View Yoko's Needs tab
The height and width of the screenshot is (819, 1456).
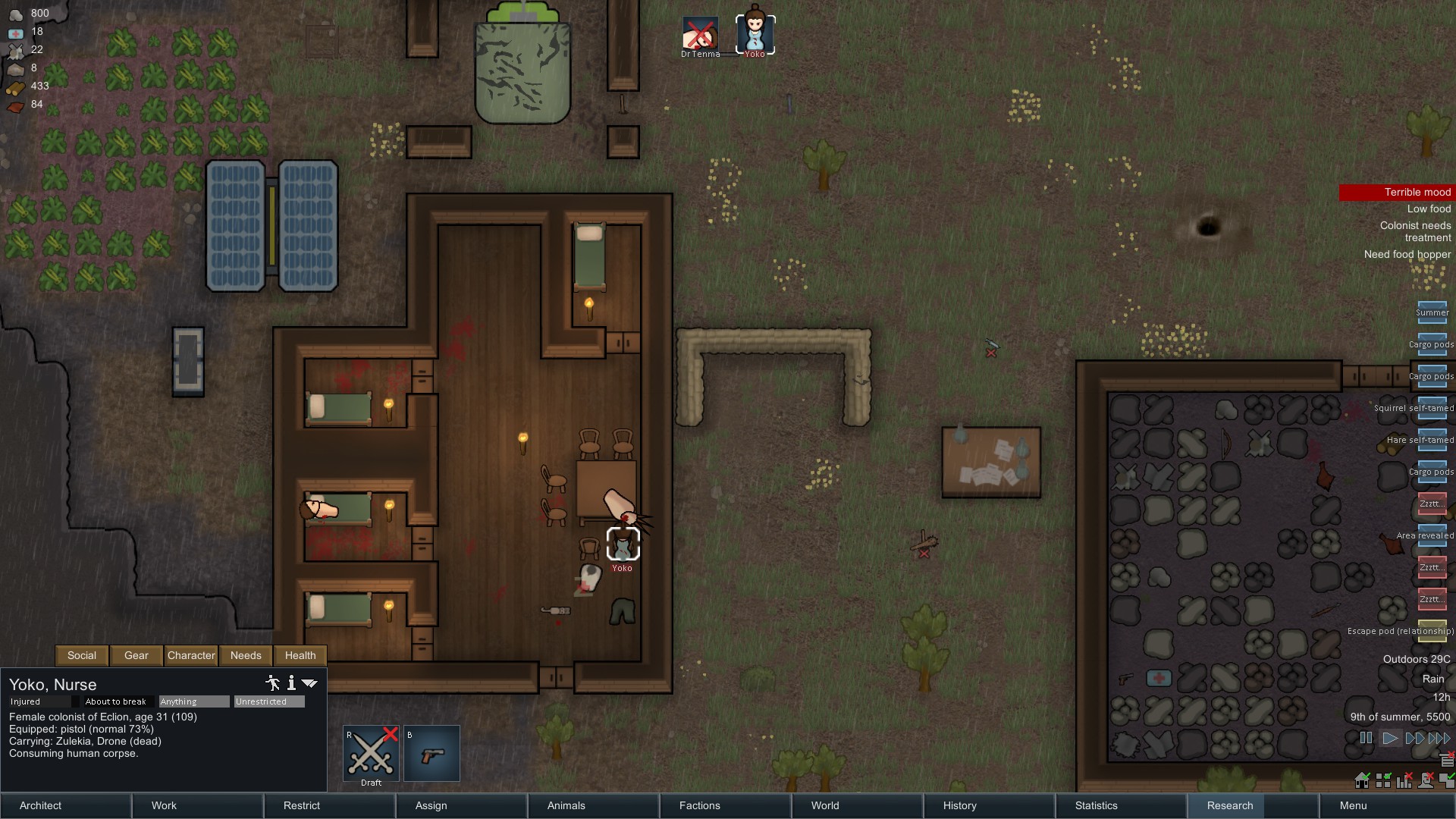coord(246,655)
